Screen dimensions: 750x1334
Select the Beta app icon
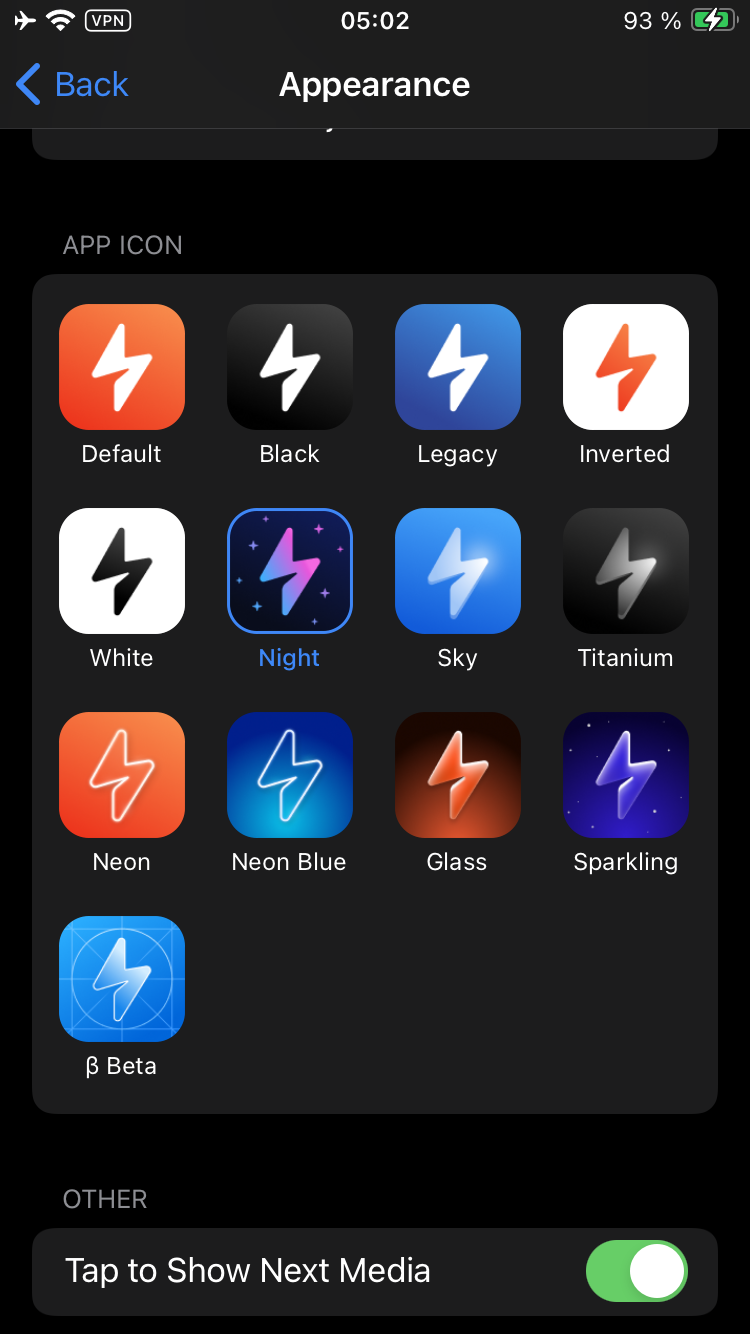pos(122,979)
